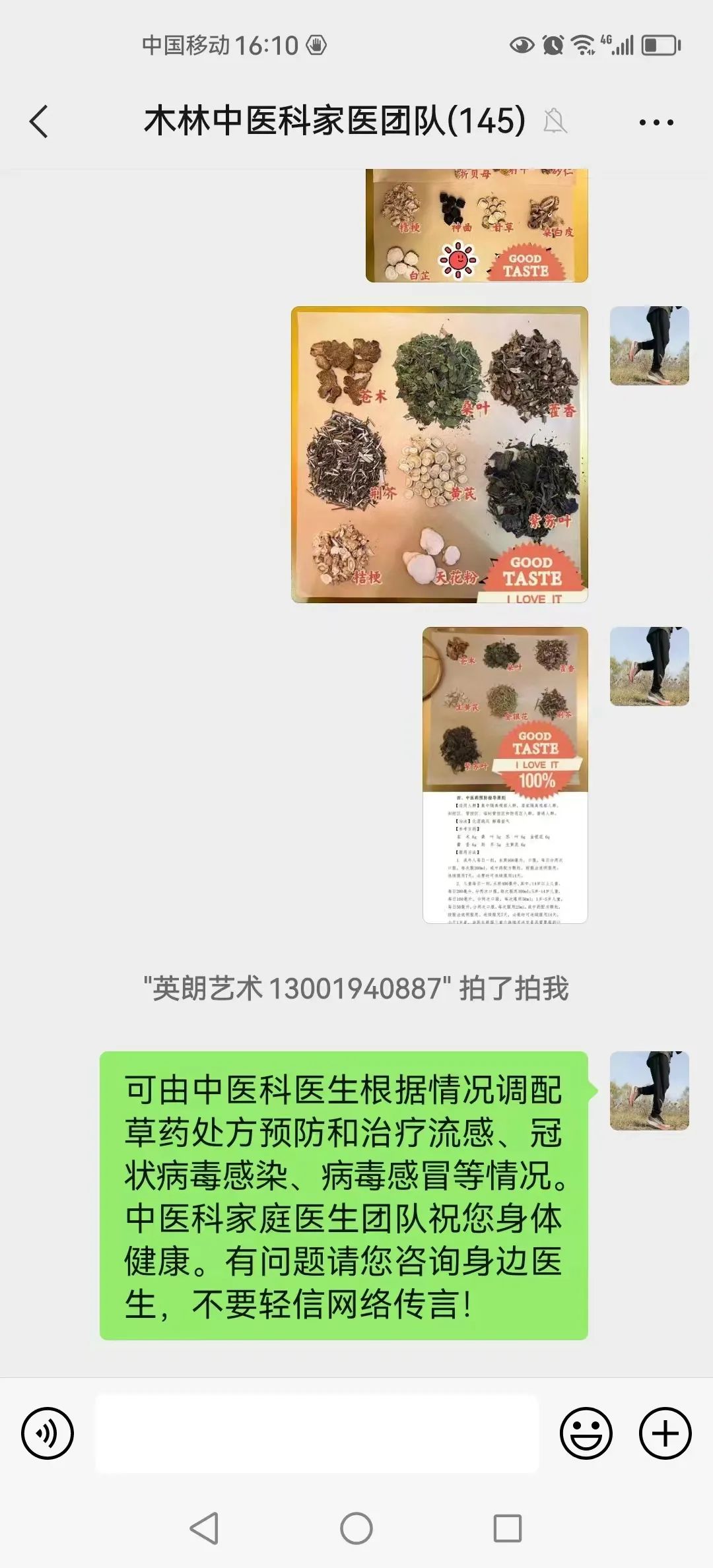Image resolution: width=713 pixels, height=1568 pixels.
Task: Open the emoji sticker panel
Action: pos(586,1433)
